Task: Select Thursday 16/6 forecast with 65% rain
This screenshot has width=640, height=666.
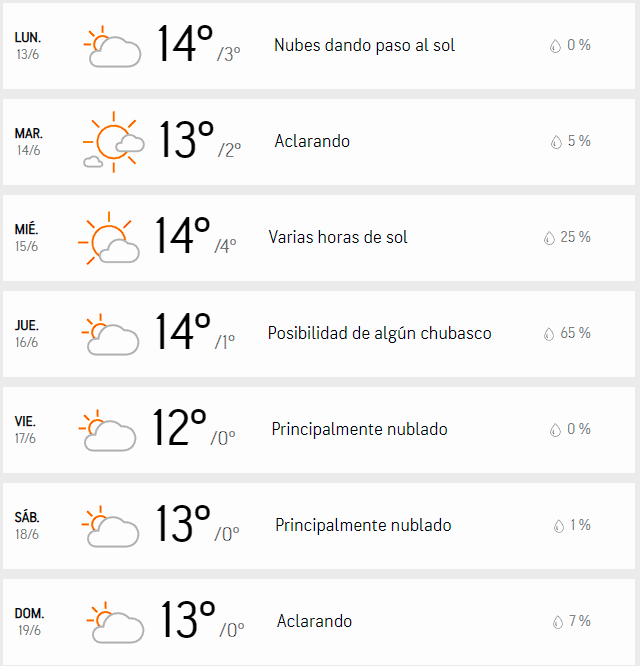Action: pos(320,334)
